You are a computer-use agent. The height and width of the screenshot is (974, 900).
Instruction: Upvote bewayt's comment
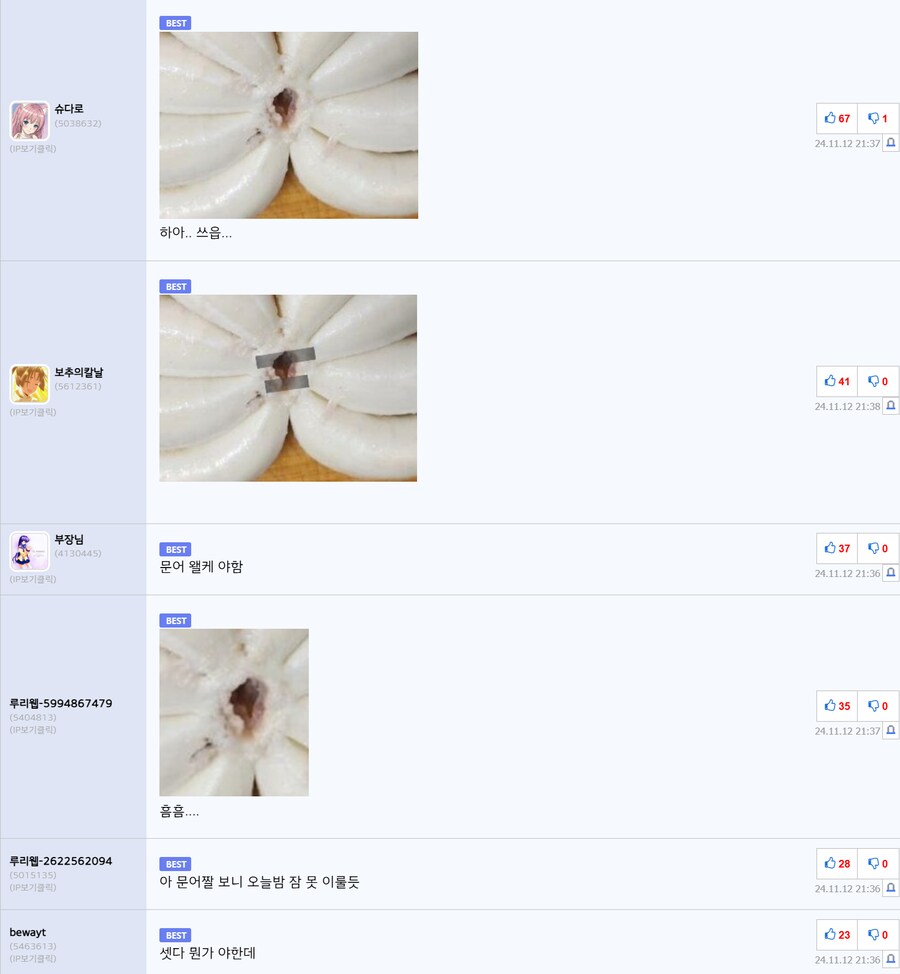pos(837,935)
